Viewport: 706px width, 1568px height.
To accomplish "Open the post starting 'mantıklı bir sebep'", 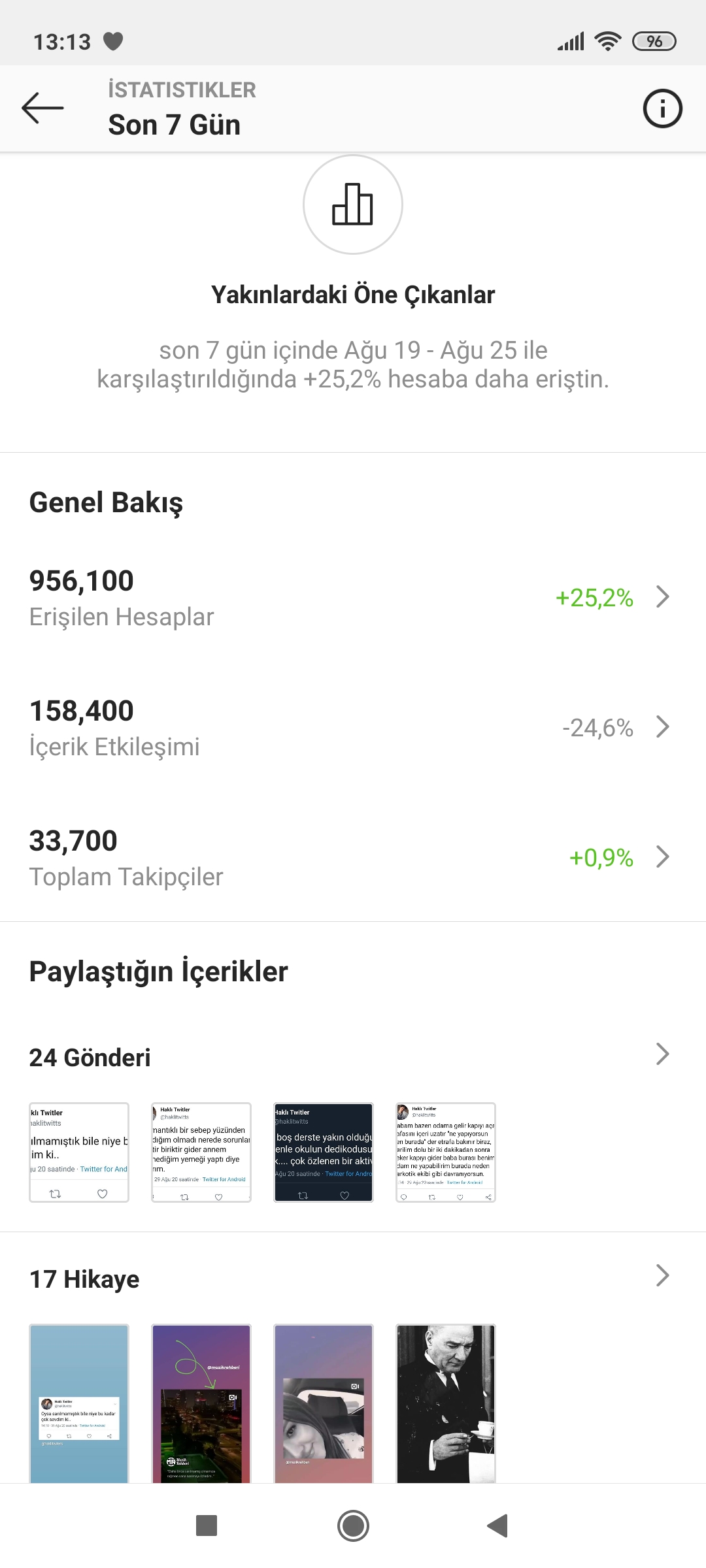I will pos(201,1152).
